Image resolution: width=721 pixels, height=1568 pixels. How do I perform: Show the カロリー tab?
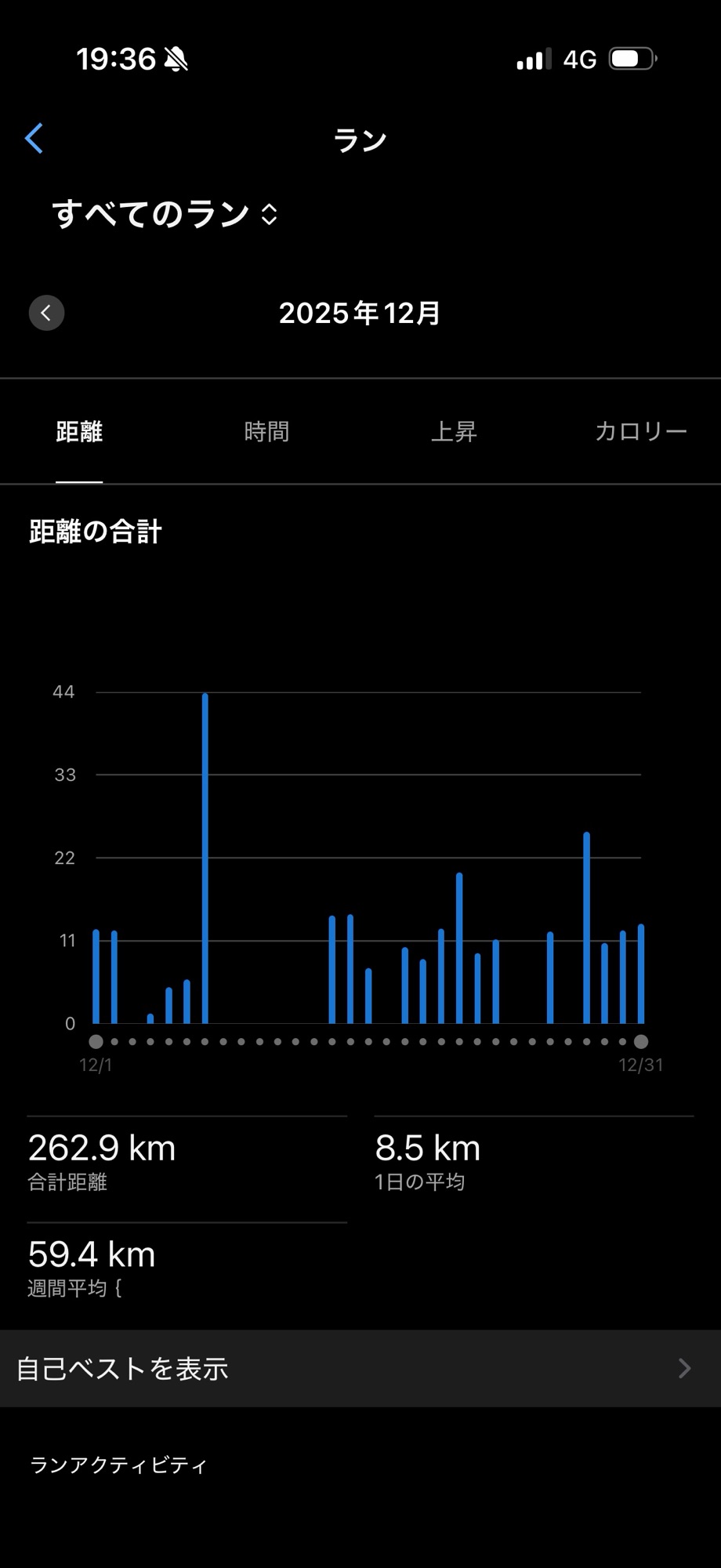pyautogui.click(x=640, y=432)
